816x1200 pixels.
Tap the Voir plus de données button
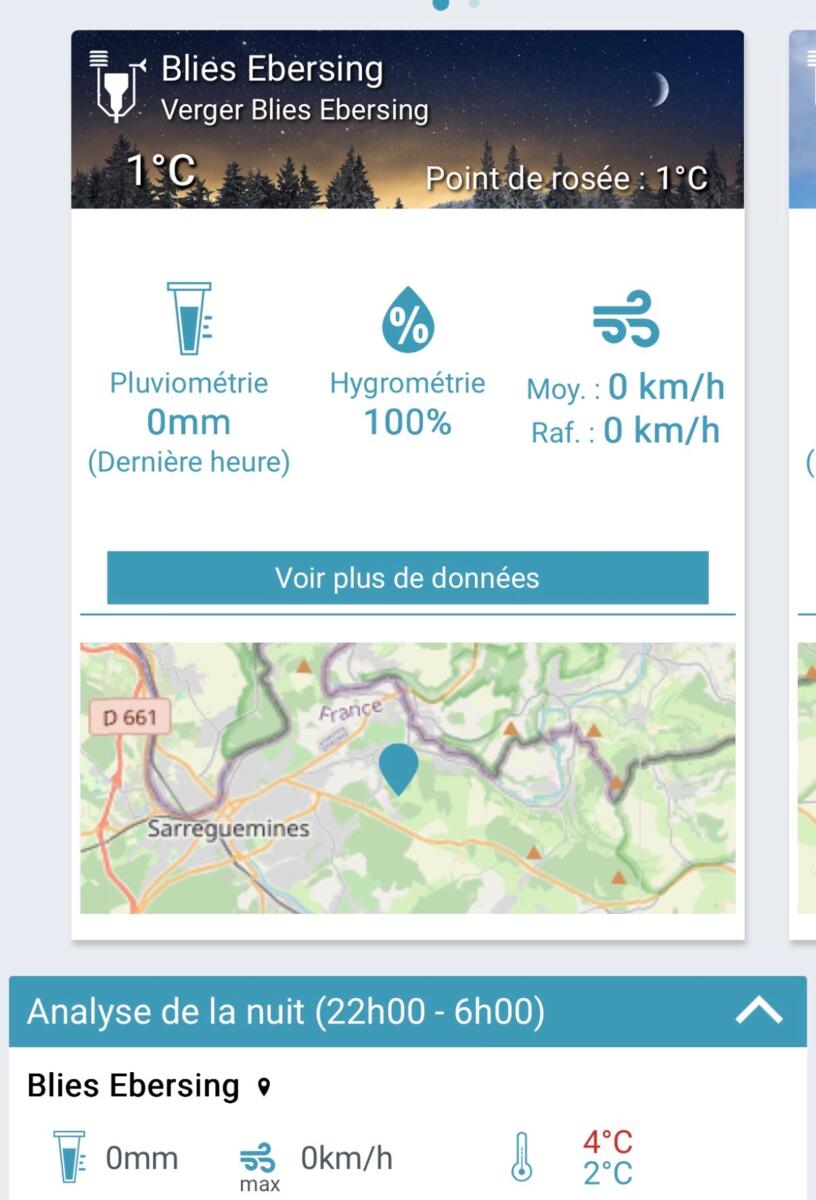pyautogui.click(x=407, y=578)
